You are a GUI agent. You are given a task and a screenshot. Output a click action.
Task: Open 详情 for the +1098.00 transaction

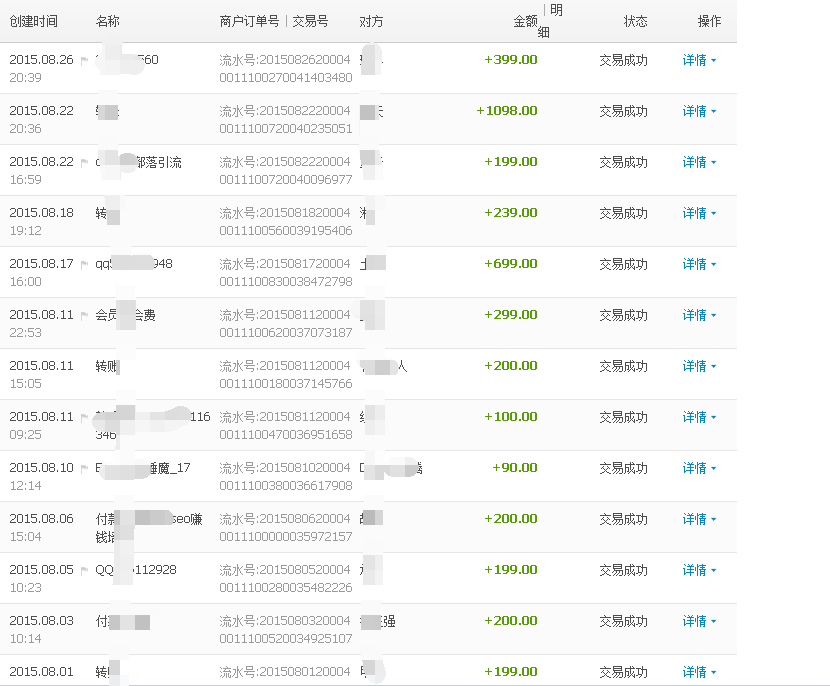(x=695, y=111)
